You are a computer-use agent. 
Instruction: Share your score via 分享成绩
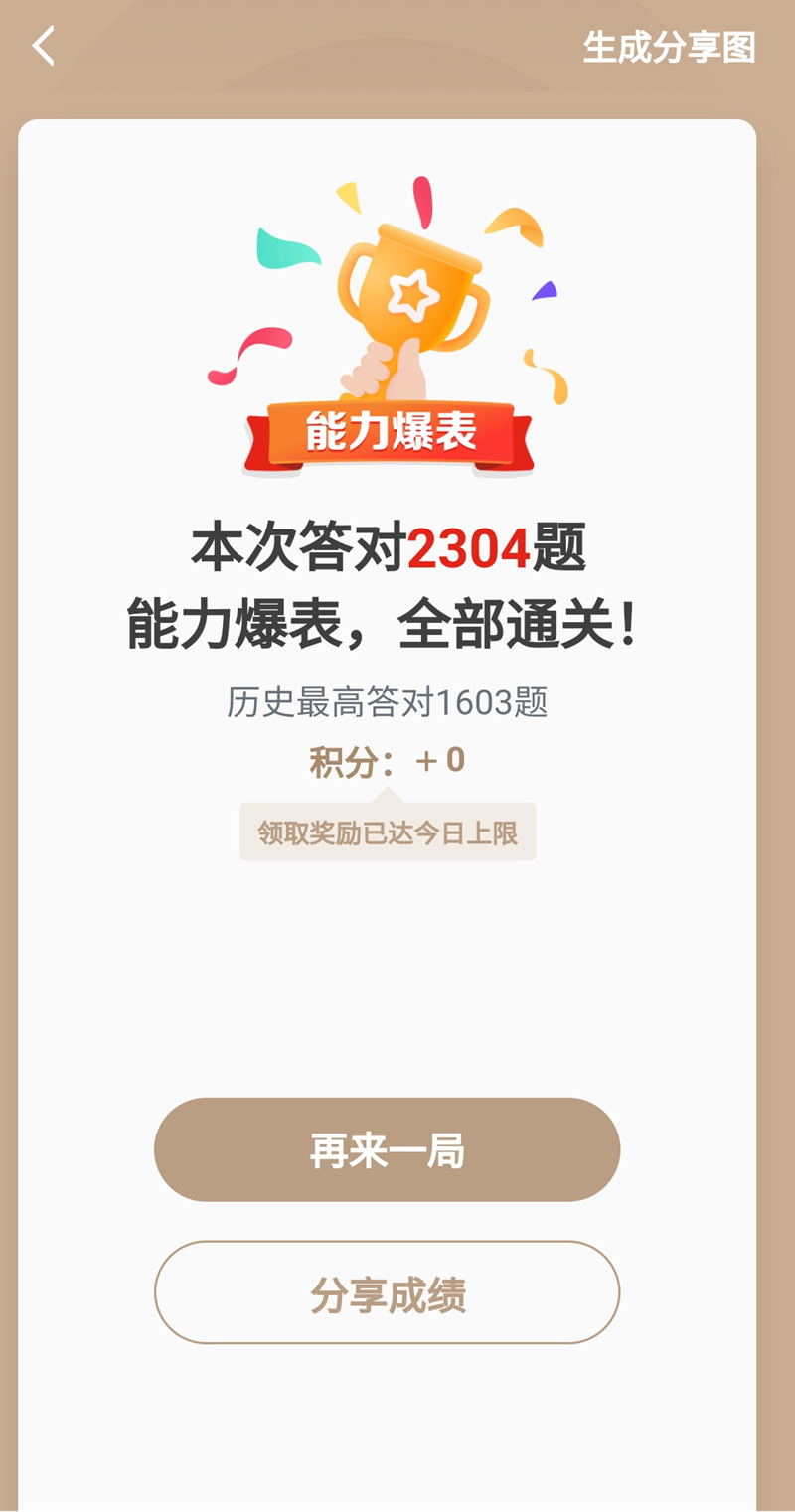tap(387, 1294)
